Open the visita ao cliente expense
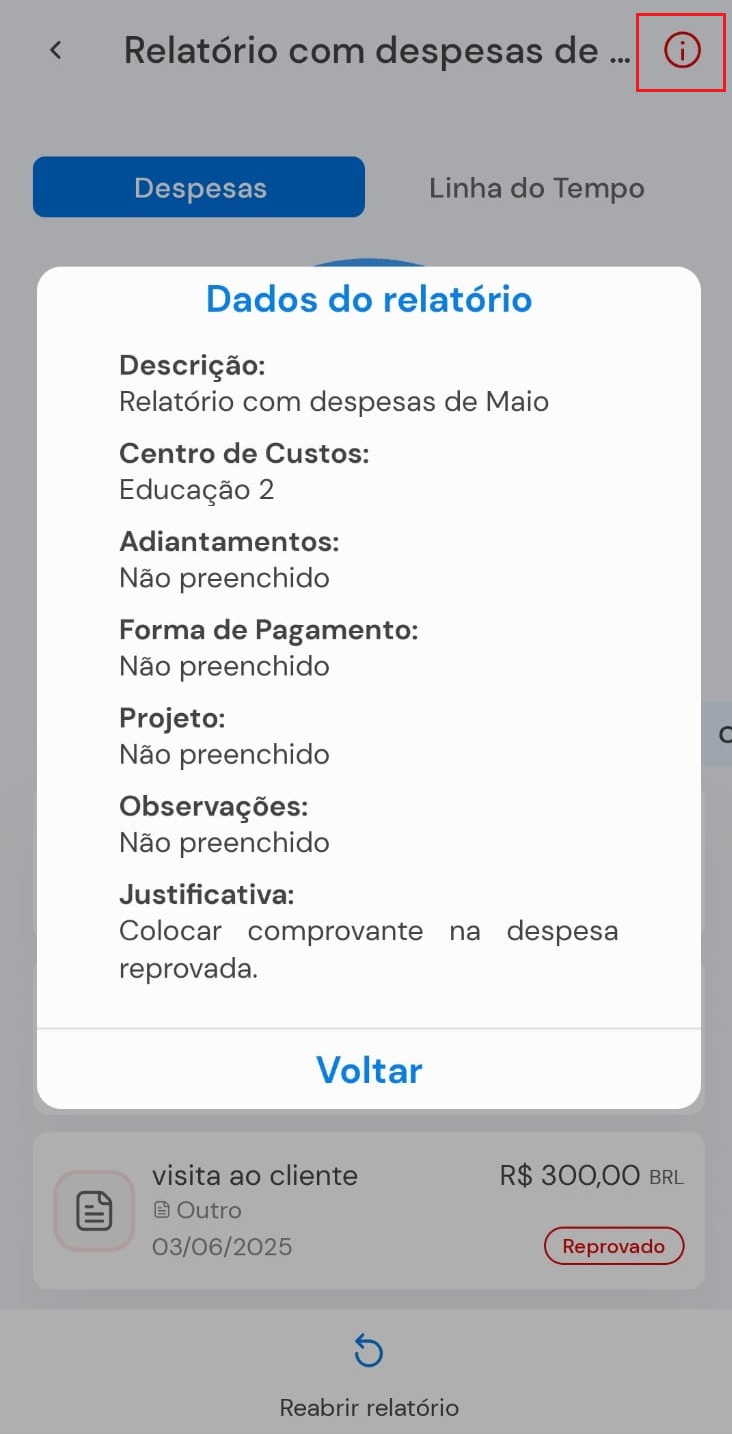 (369, 1210)
